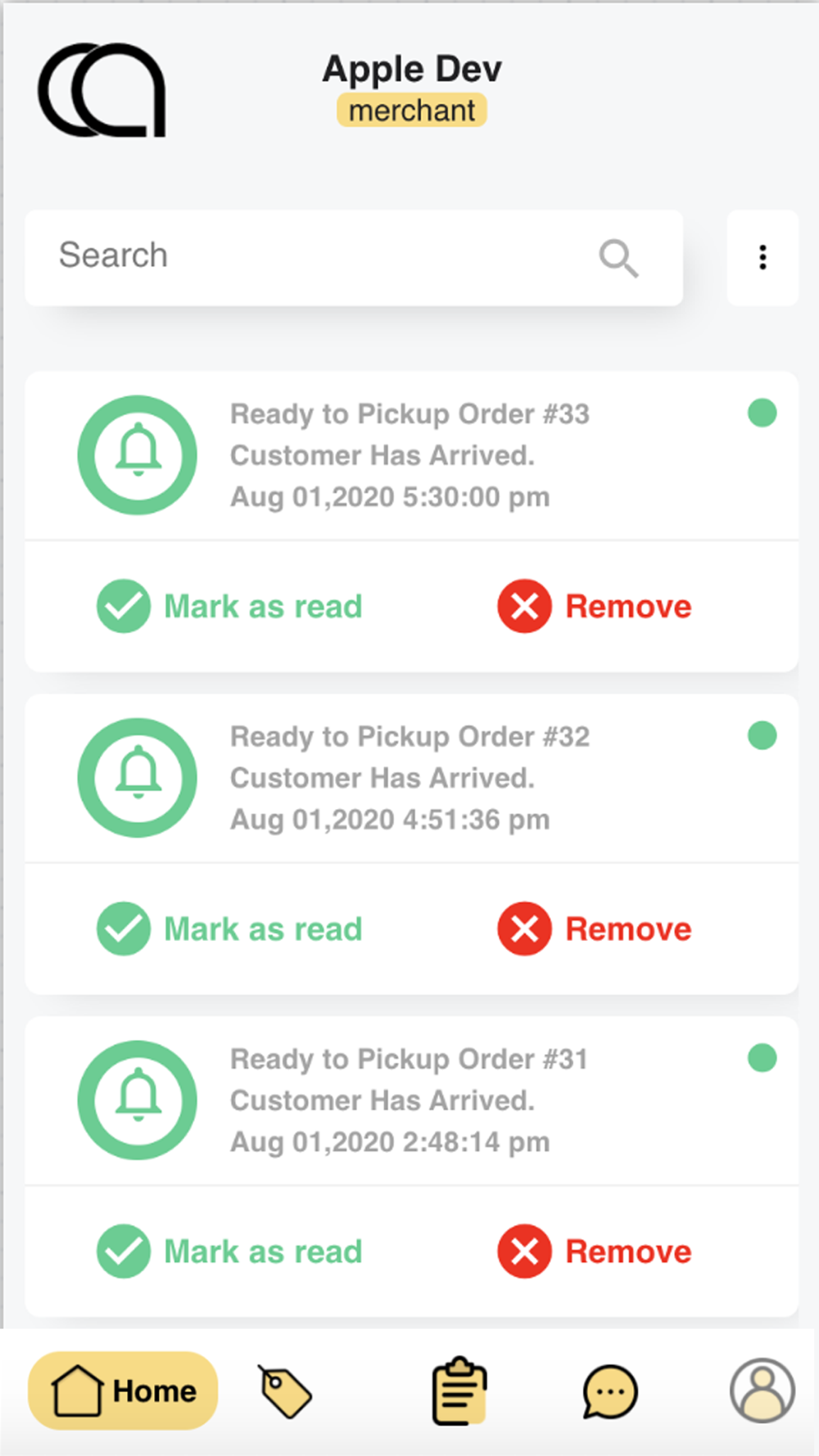Screen dimensions: 819x1456
Task: Open the Order #31 pickup notification
Action: click(409, 1101)
